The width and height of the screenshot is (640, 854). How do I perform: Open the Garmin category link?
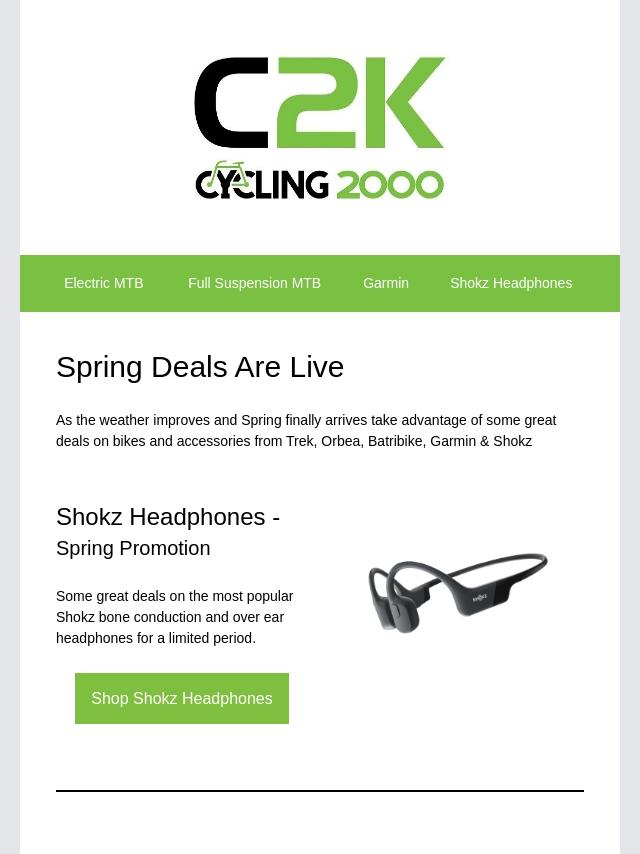pos(386,283)
